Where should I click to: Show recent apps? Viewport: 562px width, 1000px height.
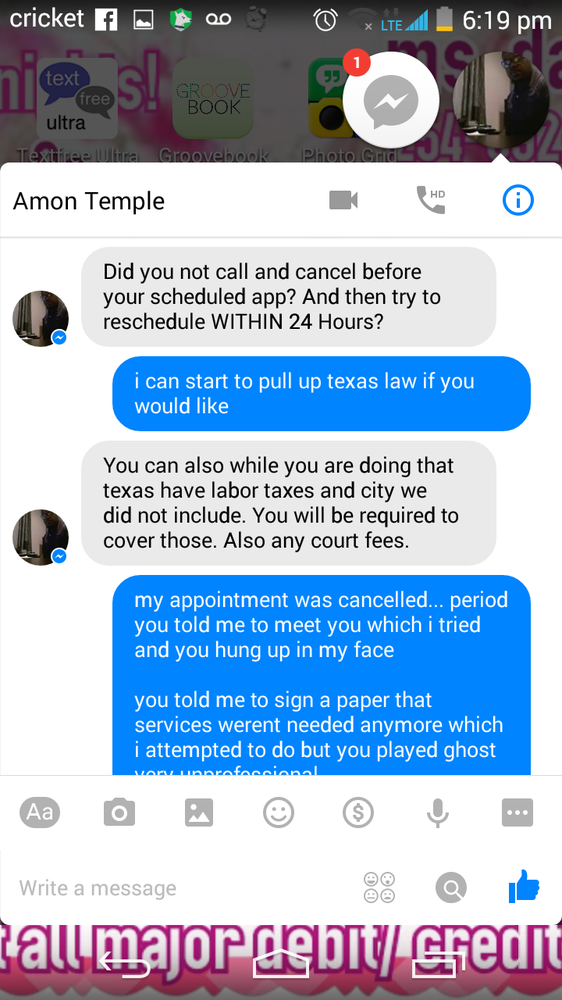tap(438, 964)
